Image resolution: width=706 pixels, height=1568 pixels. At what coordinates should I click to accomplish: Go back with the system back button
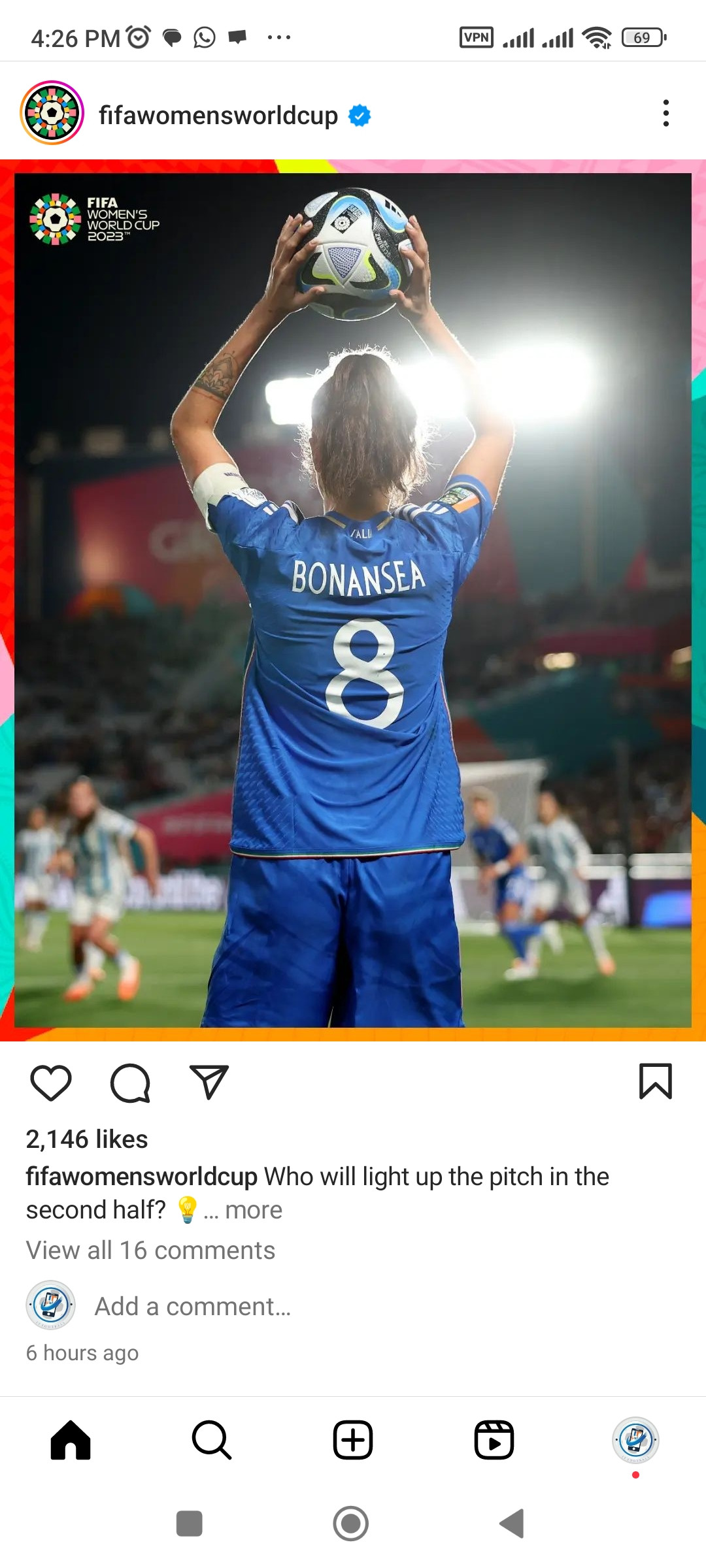tap(513, 1524)
